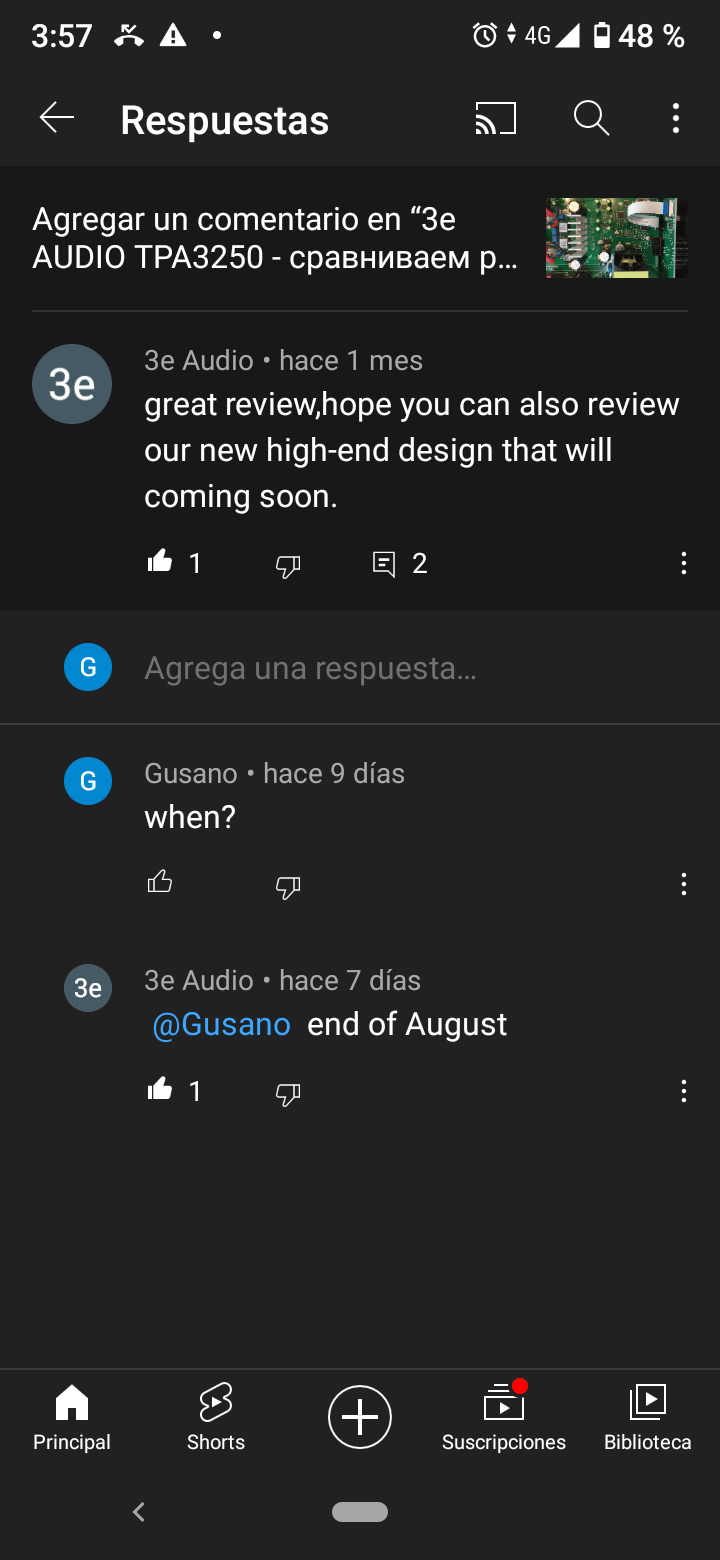Go back using the top arrow
Image resolution: width=720 pixels, height=1560 pixels.
point(57,119)
